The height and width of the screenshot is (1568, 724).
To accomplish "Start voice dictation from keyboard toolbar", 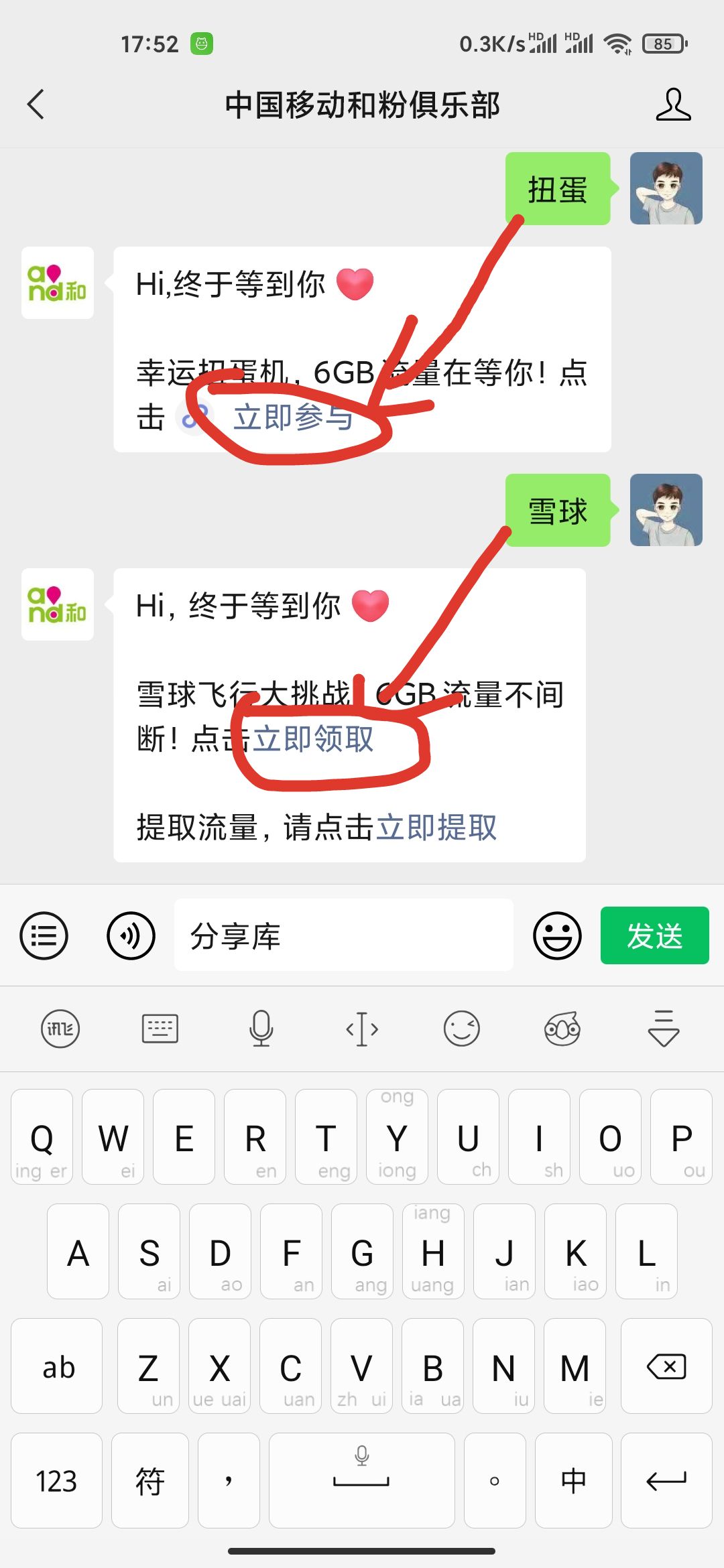I will click(x=261, y=1029).
